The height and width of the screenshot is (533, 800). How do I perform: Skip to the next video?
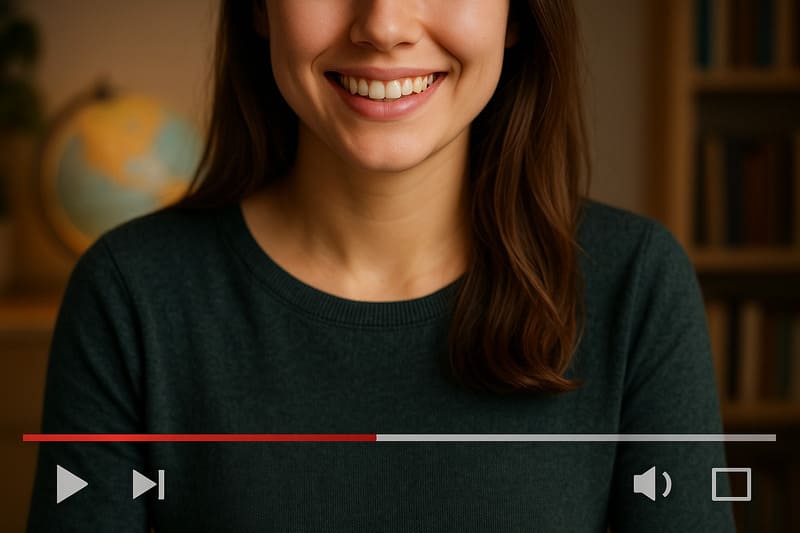point(148,484)
